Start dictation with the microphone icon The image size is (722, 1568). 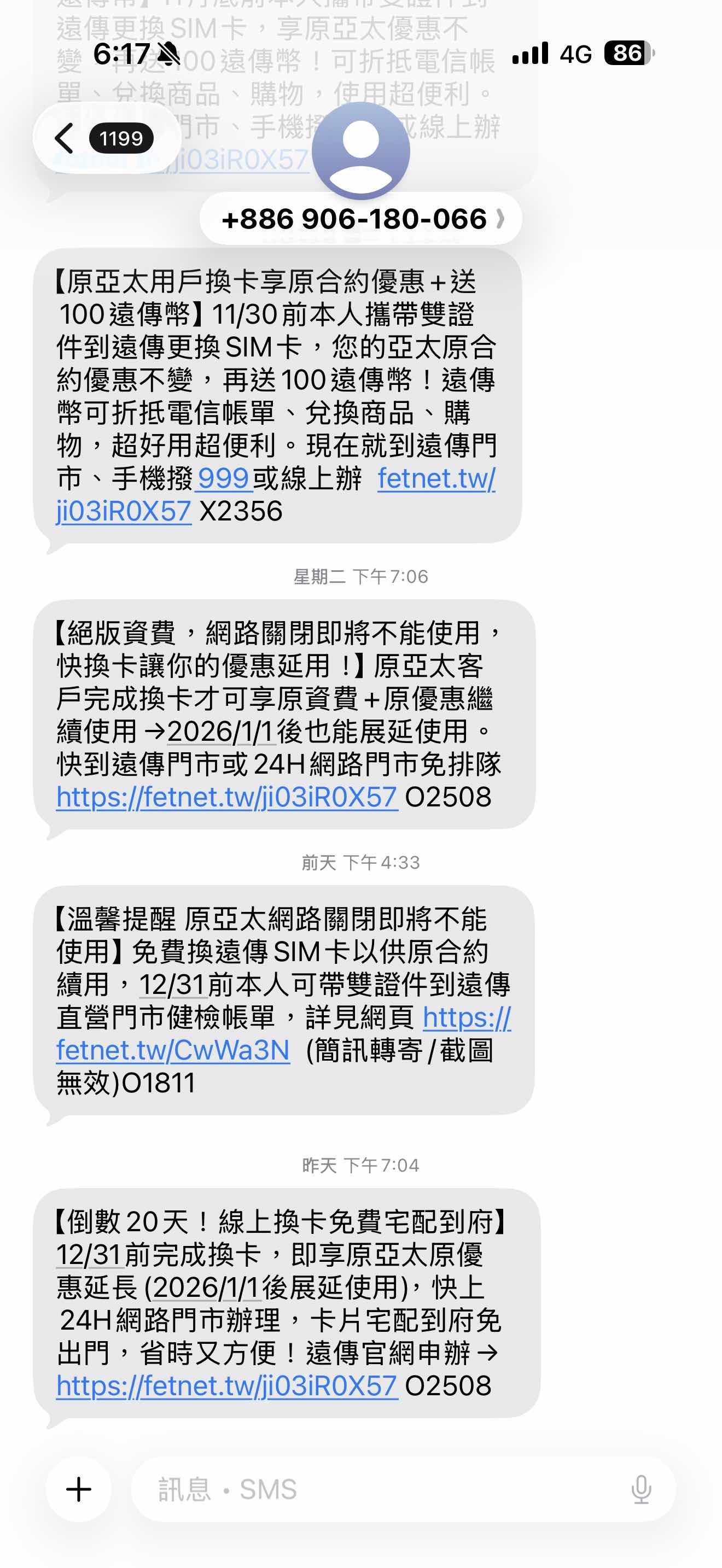pyautogui.click(x=641, y=1489)
